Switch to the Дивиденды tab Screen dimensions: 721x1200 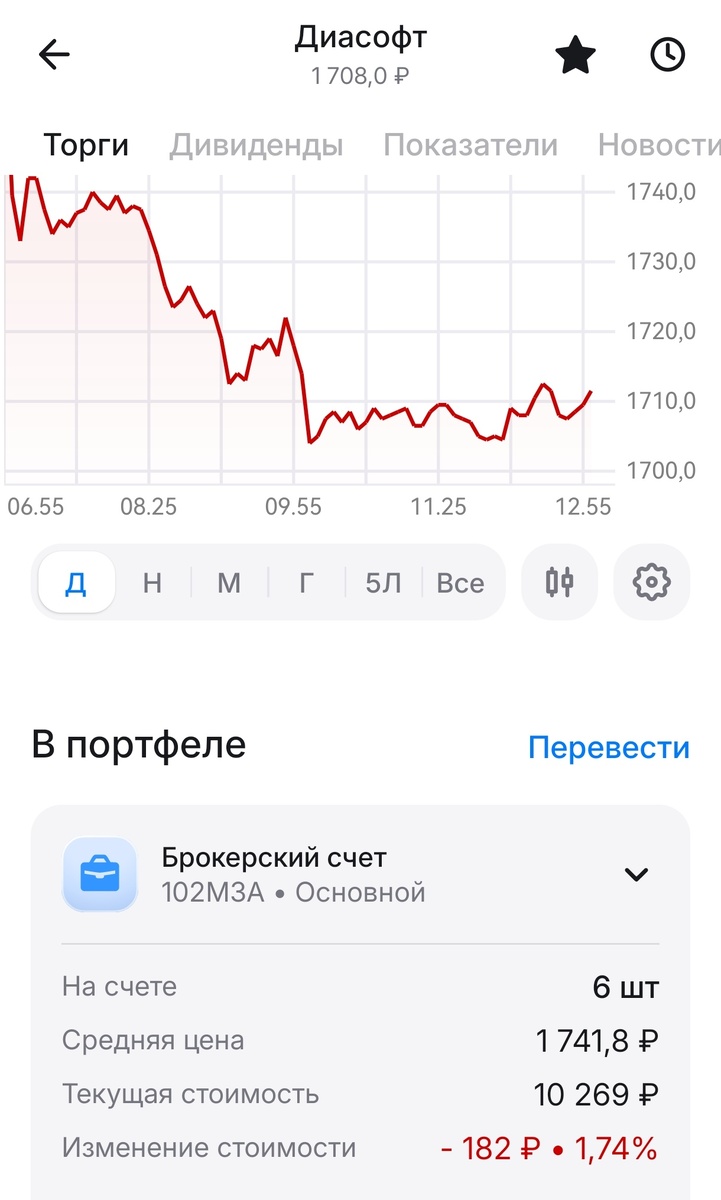(x=258, y=145)
